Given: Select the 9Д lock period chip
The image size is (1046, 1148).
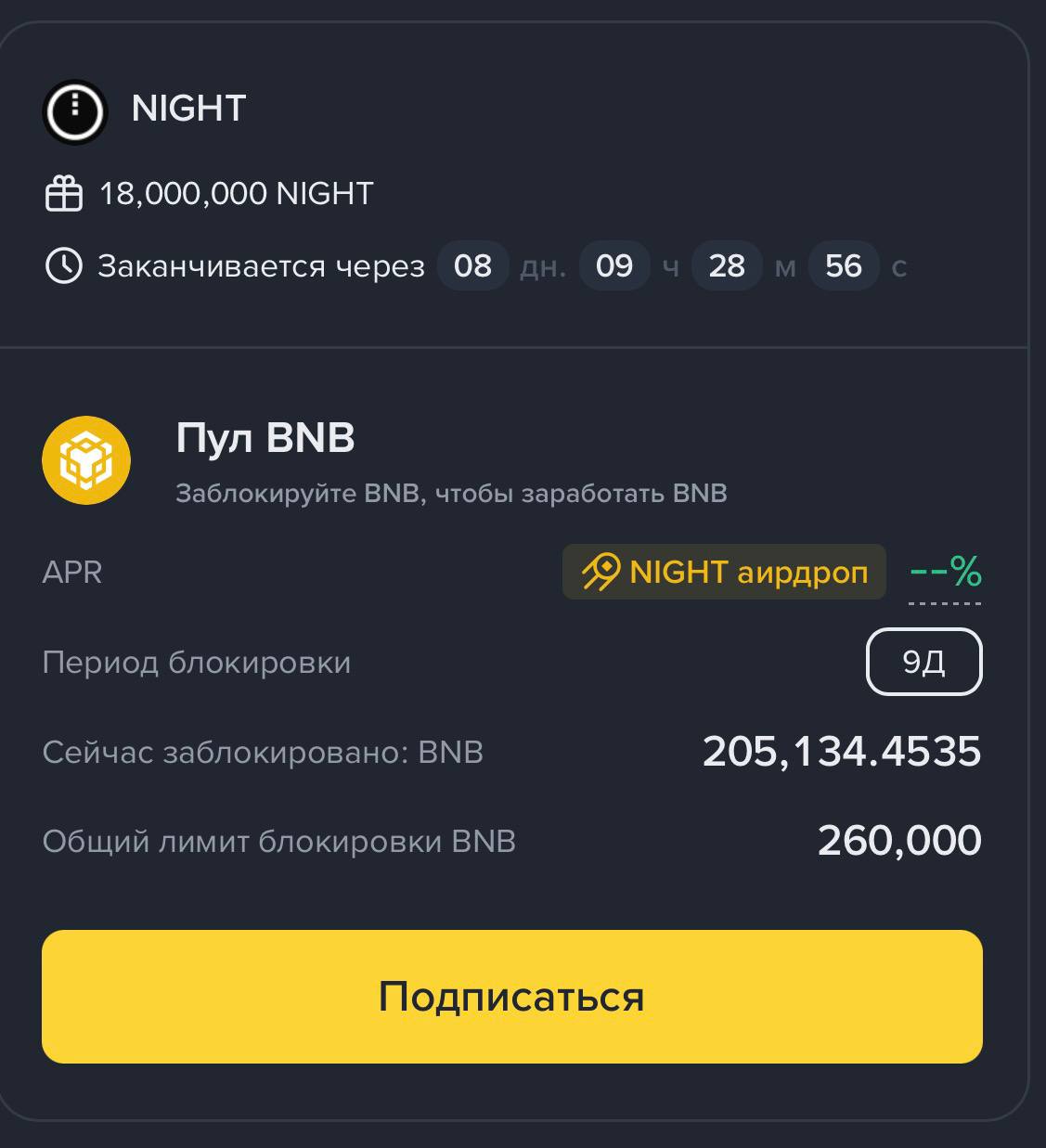Looking at the screenshot, I should pos(923,662).
